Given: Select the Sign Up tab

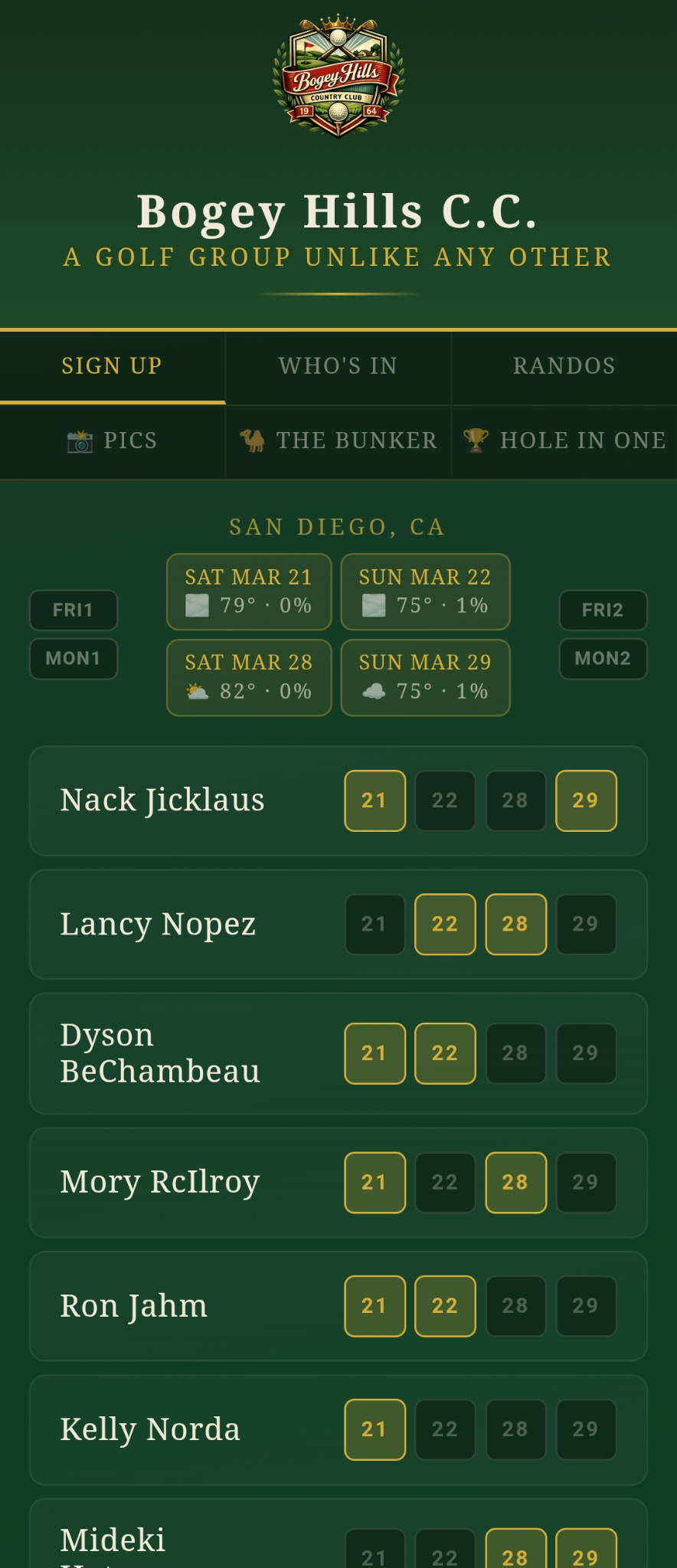Looking at the screenshot, I should 112,366.
